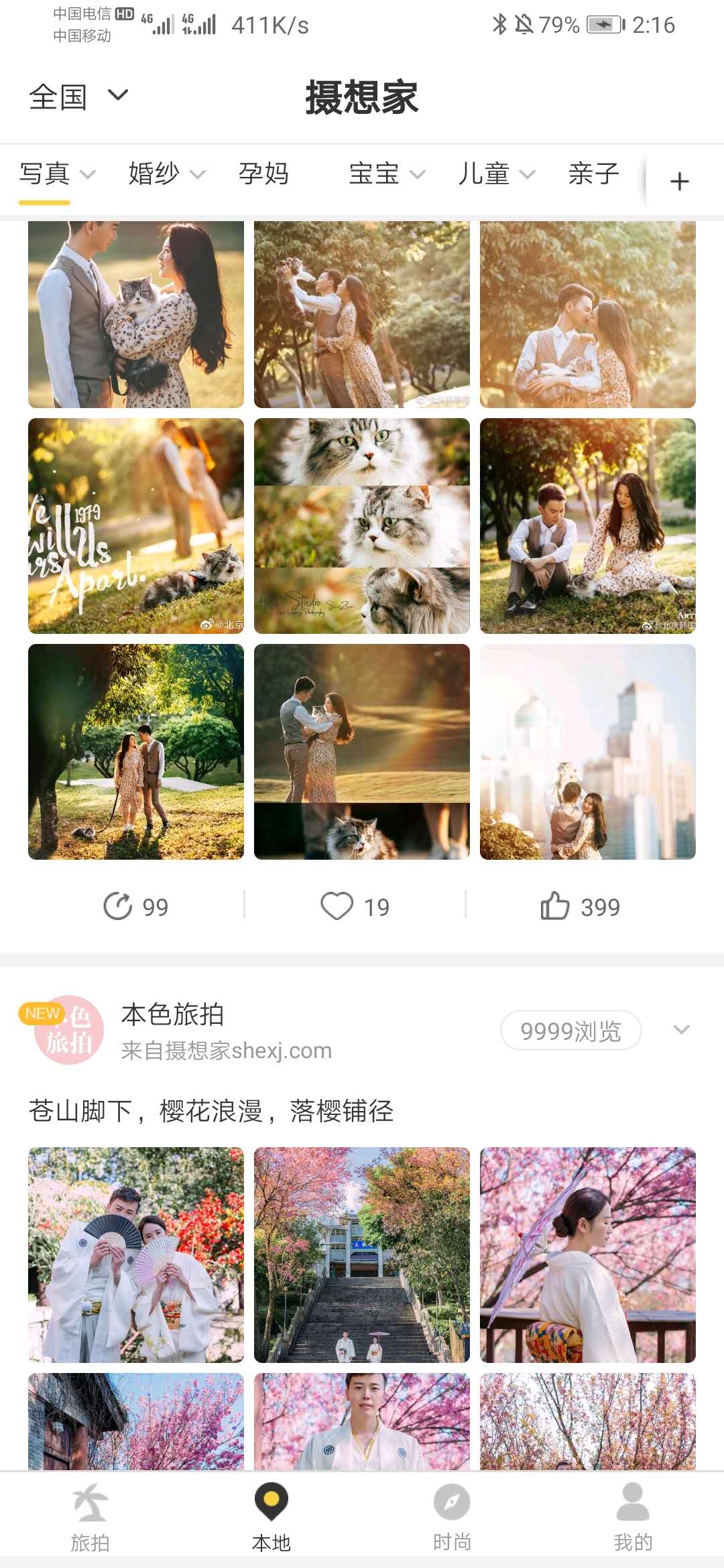The height and width of the screenshot is (1568, 724).
Task: Share the cat couple post with 99 shares
Action: 136,907
